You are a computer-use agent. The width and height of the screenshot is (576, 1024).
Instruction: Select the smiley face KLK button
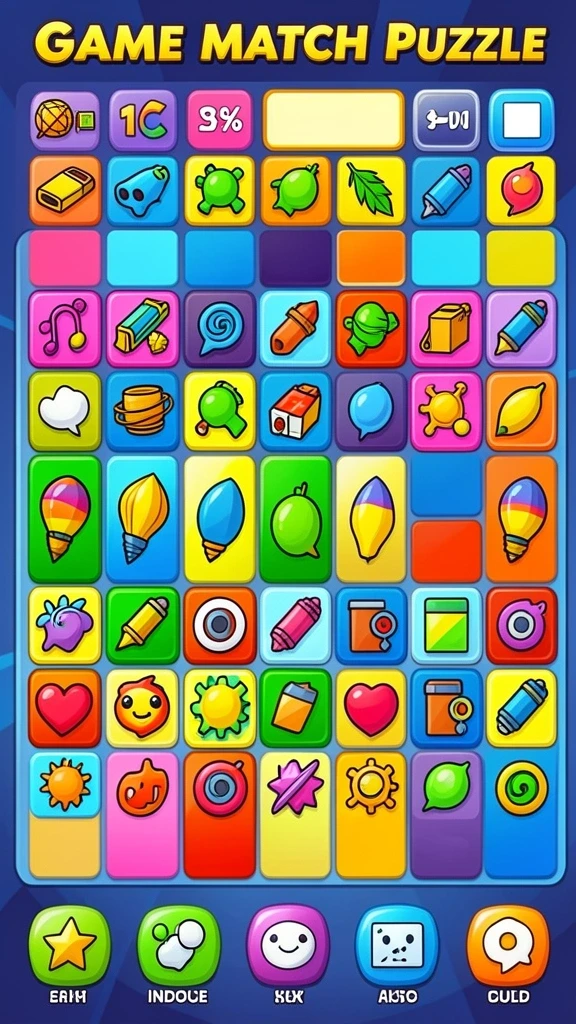click(287, 944)
